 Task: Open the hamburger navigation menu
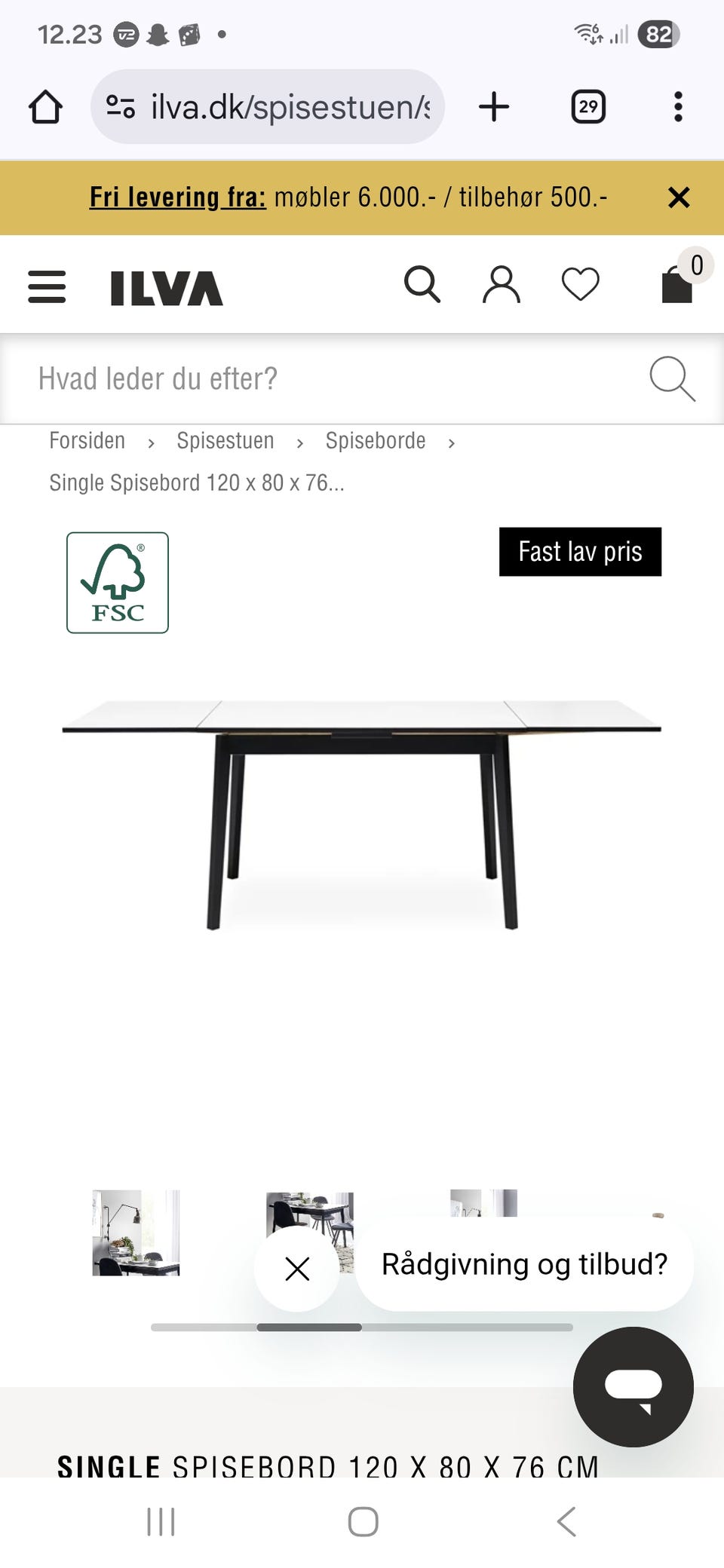point(47,287)
